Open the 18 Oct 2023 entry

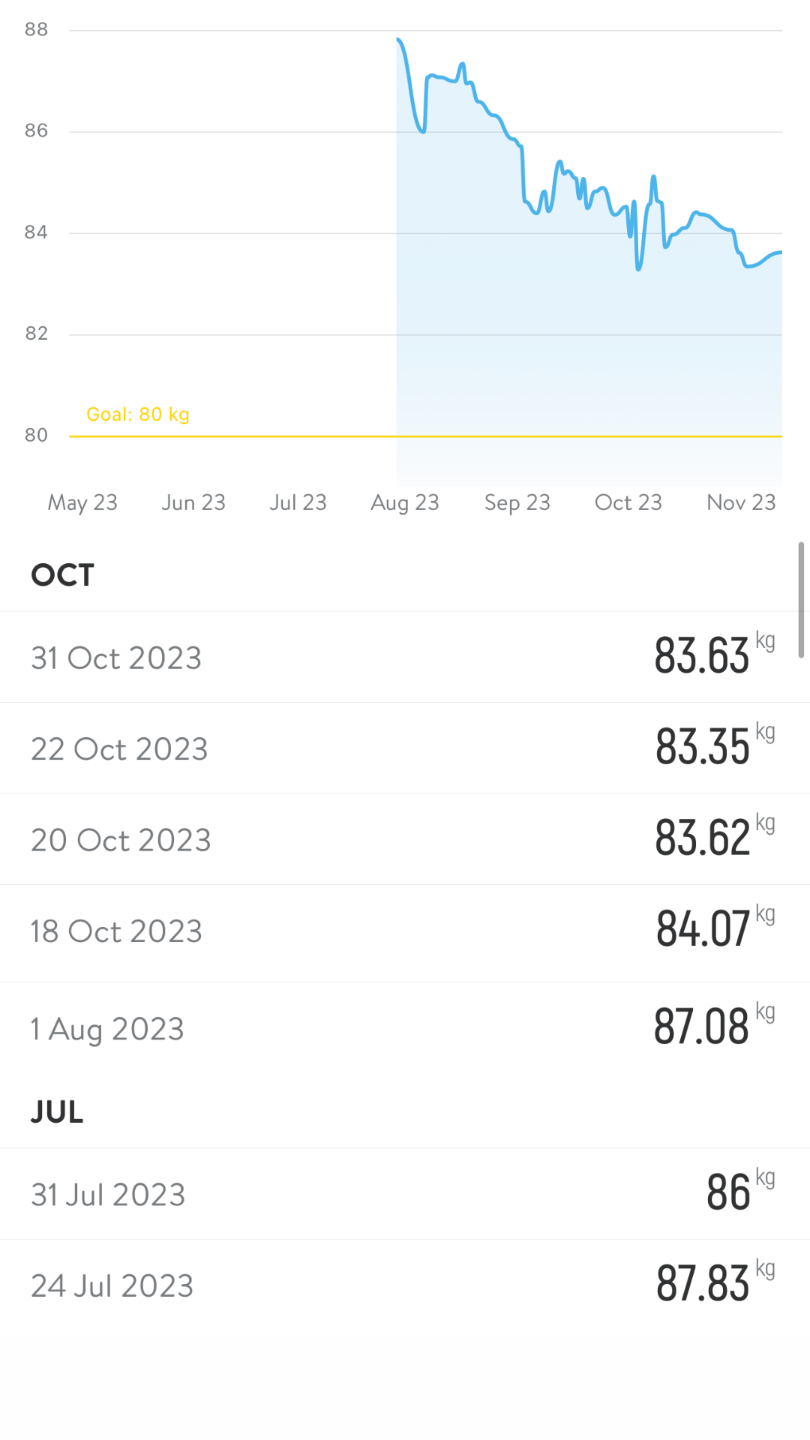(x=404, y=931)
